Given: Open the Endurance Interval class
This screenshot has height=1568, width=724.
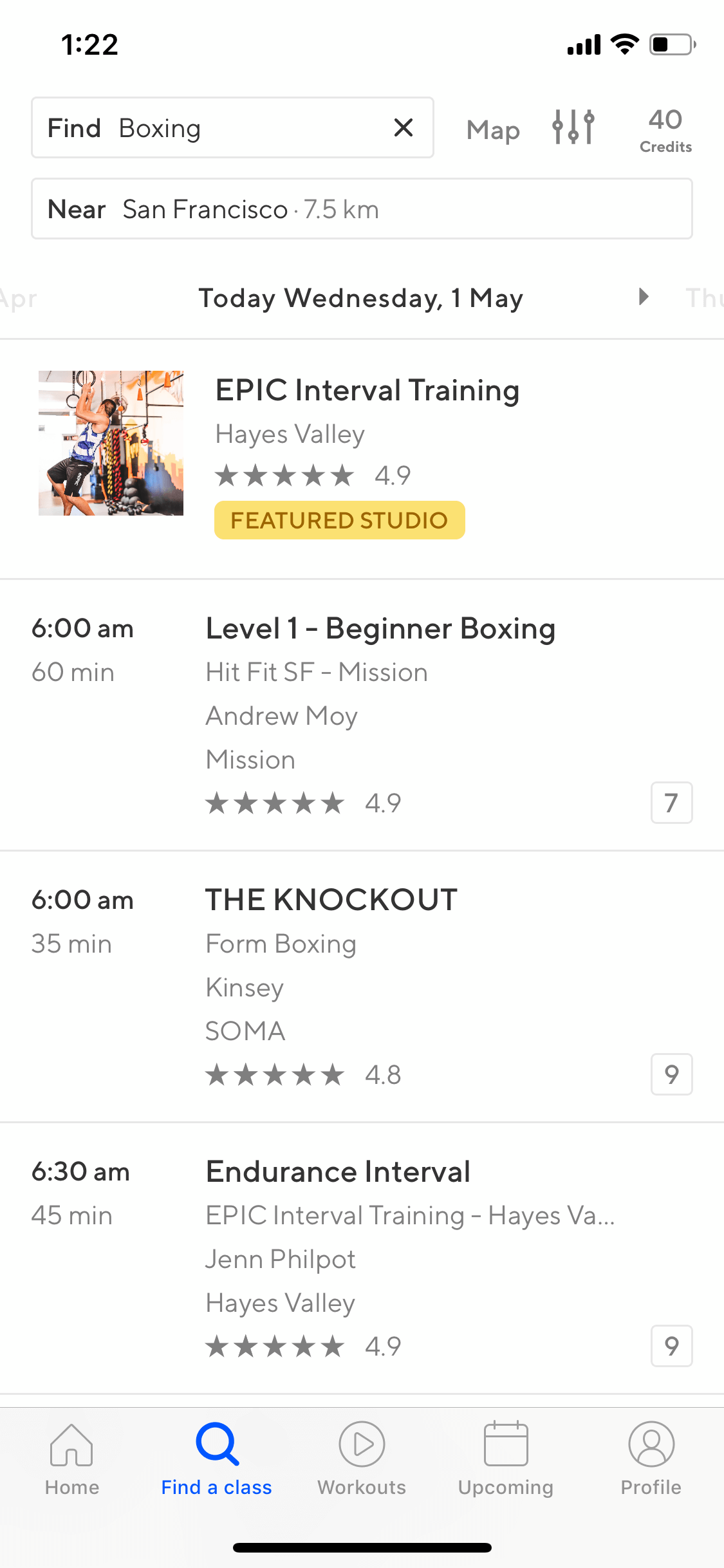Looking at the screenshot, I should click(x=362, y=1258).
